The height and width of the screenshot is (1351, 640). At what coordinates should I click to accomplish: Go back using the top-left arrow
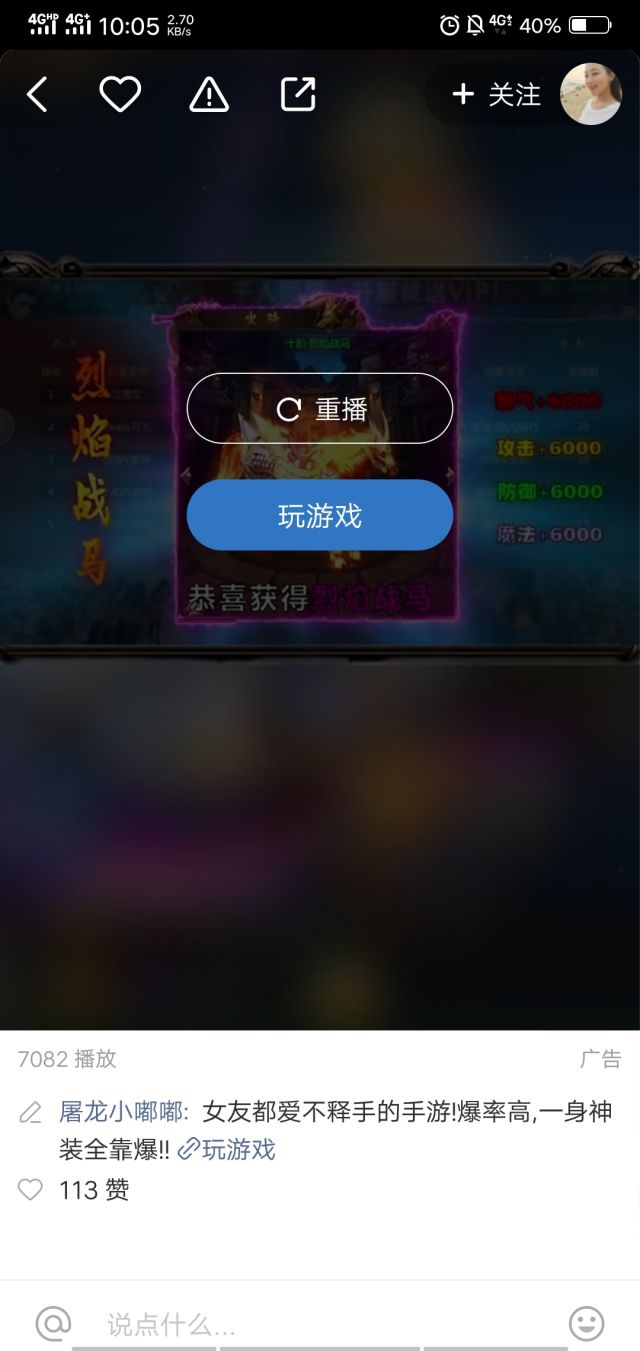[37, 95]
